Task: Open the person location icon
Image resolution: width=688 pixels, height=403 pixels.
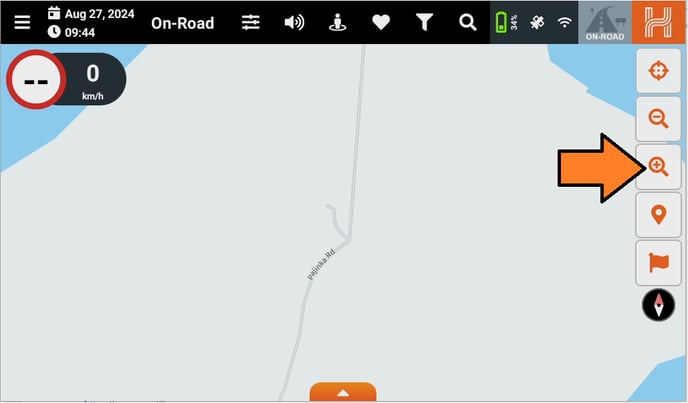Action: click(337, 22)
